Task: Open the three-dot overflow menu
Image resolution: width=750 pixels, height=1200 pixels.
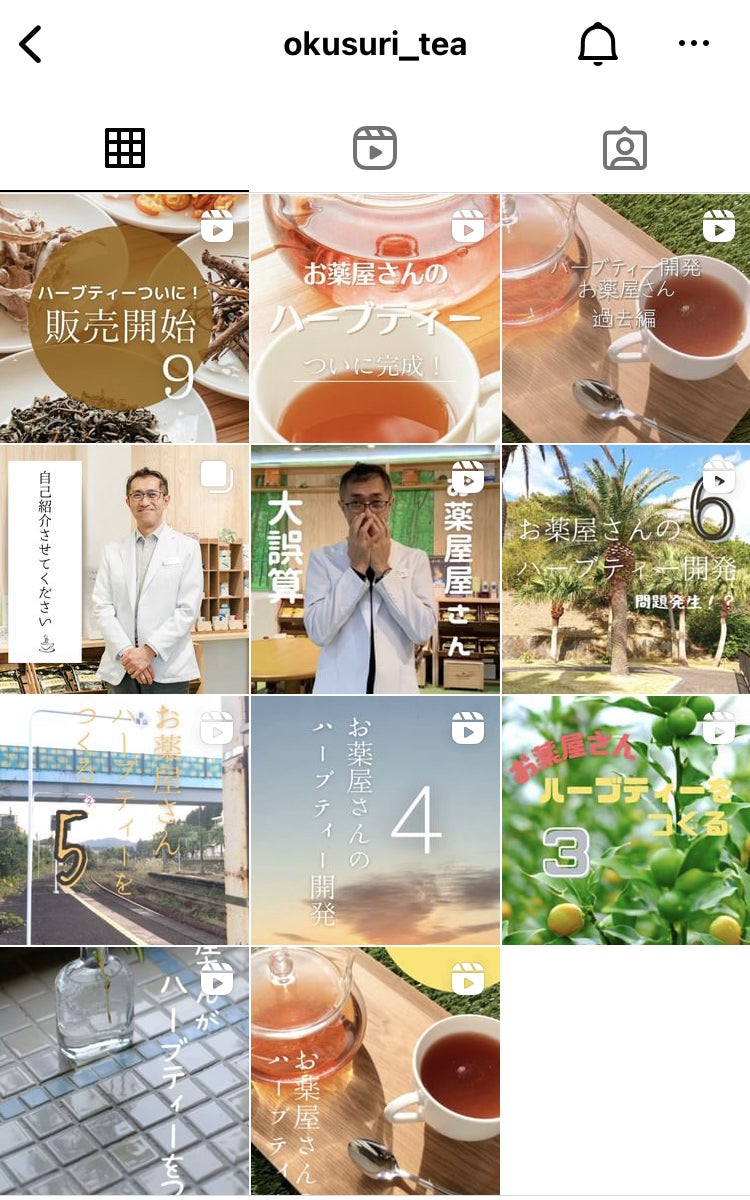Action: coord(693,45)
